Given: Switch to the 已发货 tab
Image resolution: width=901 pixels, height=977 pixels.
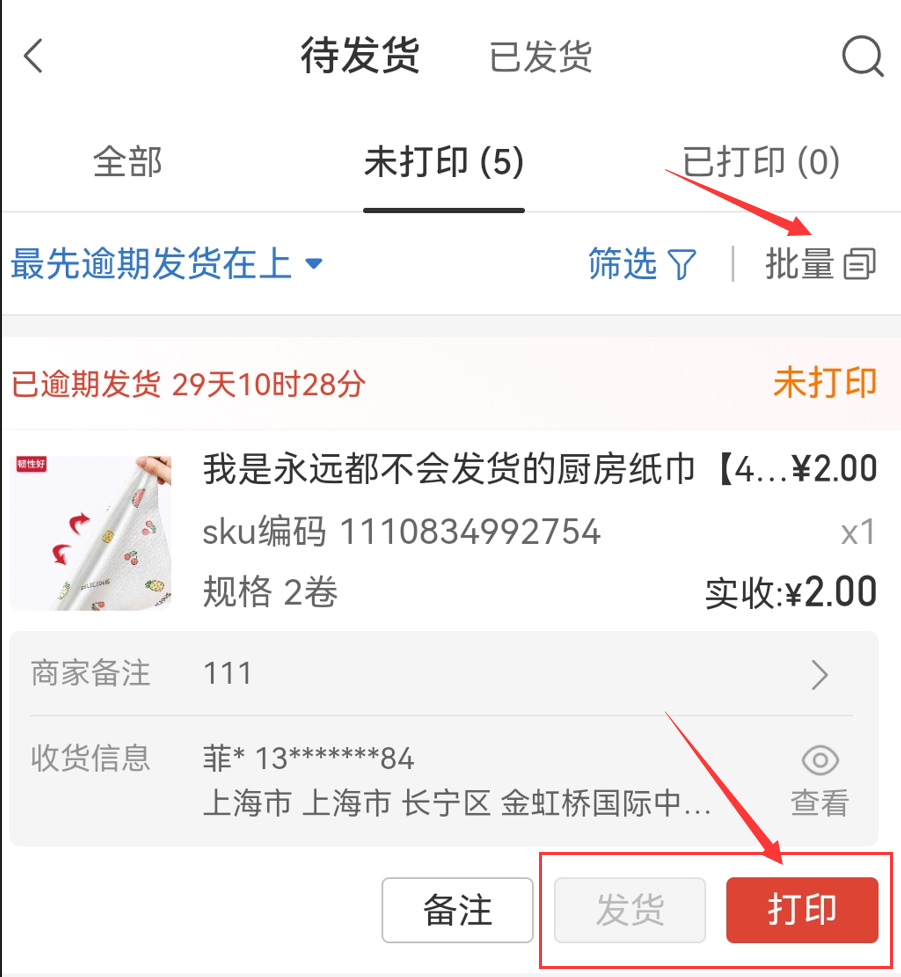Looking at the screenshot, I should coord(540,56).
